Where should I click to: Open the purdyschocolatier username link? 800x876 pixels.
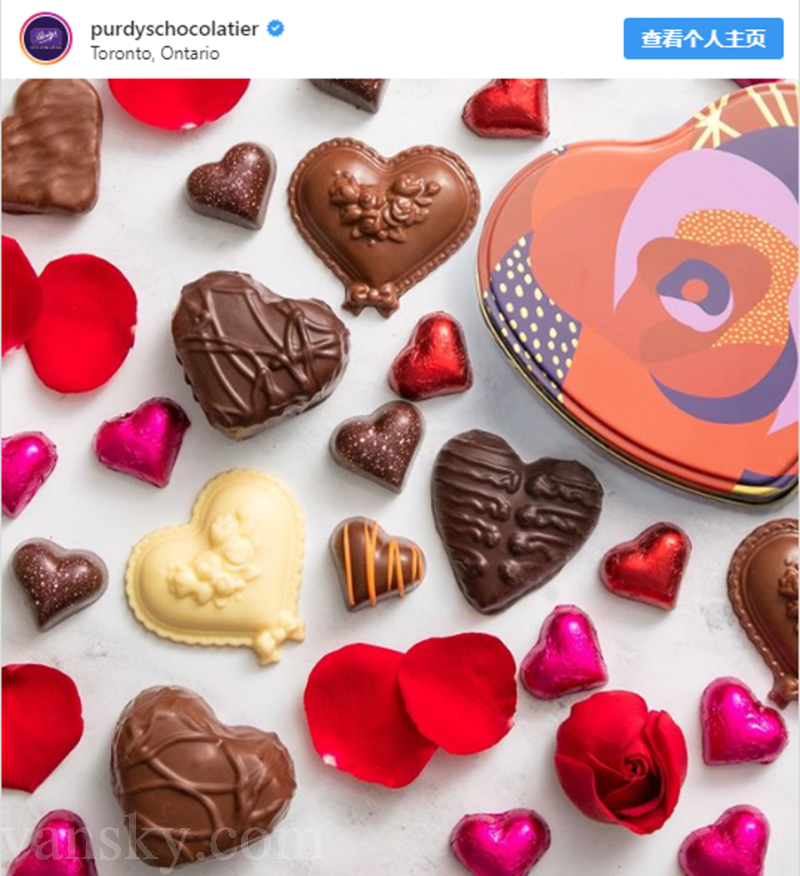175,29
